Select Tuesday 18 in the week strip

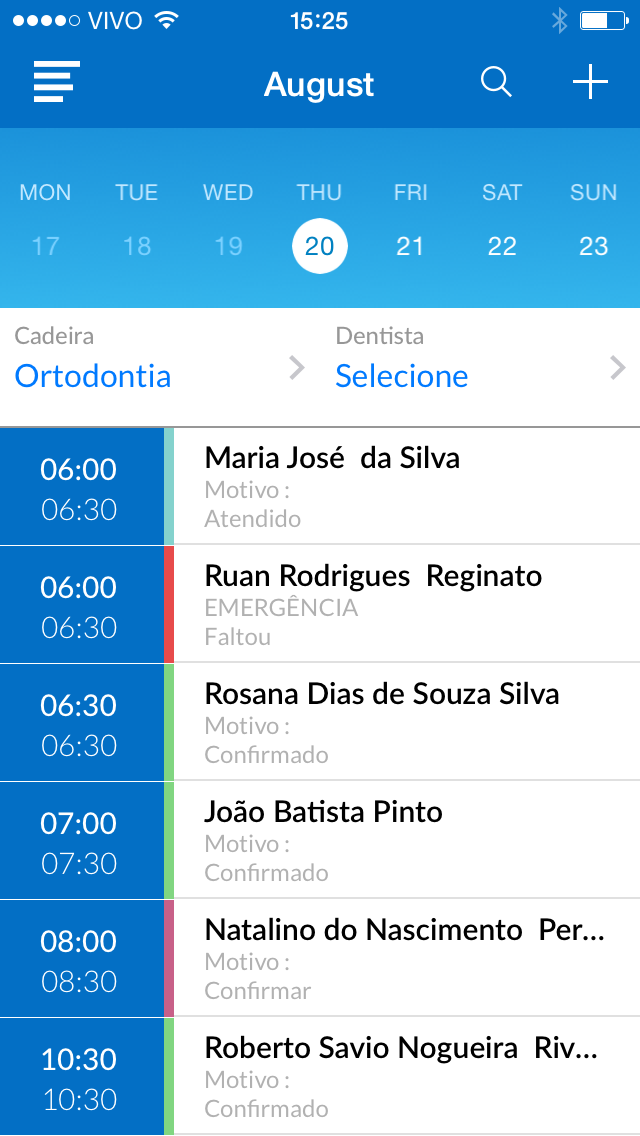tap(136, 246)
